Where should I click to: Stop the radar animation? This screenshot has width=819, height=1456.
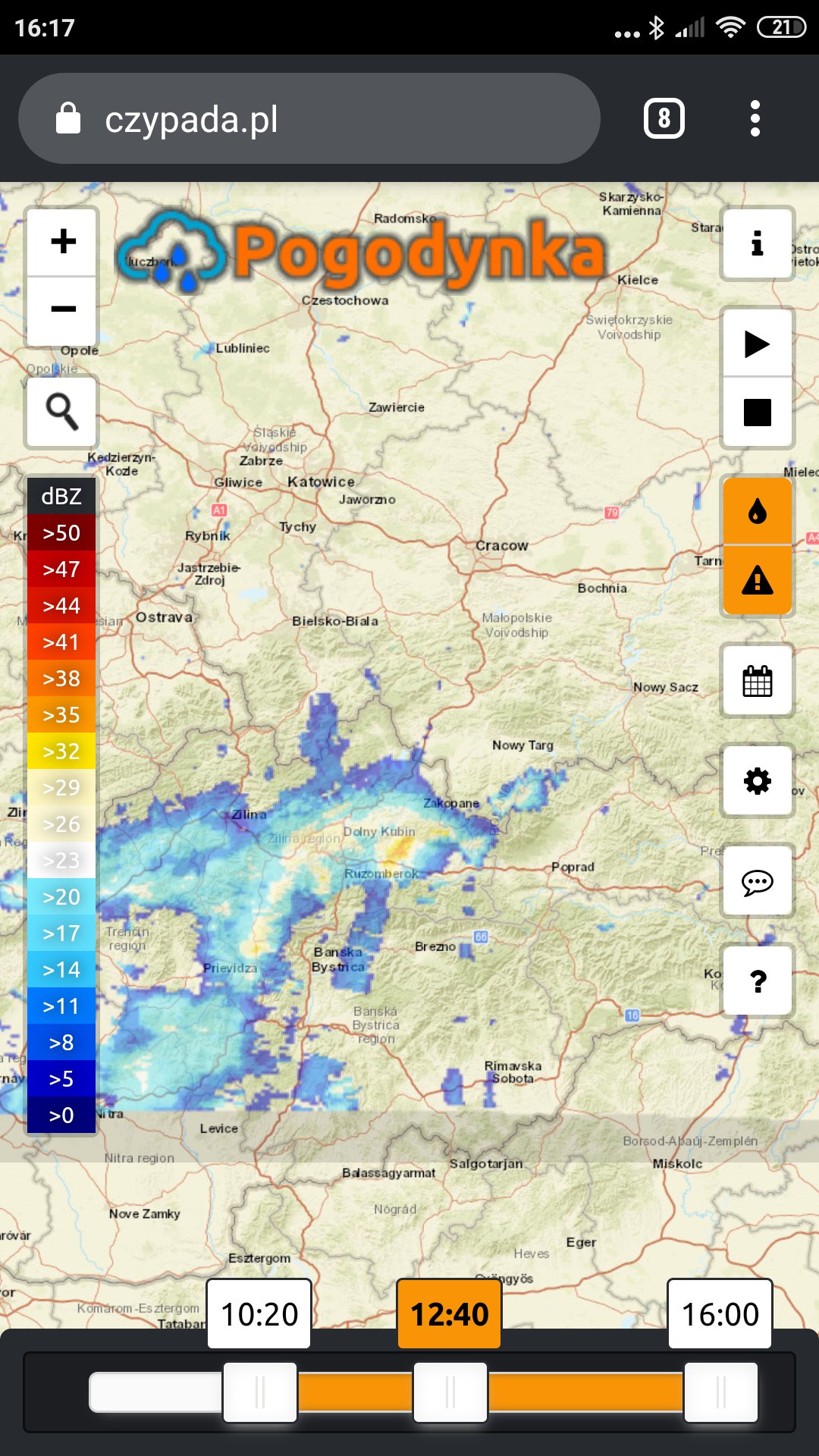point(757,412)
